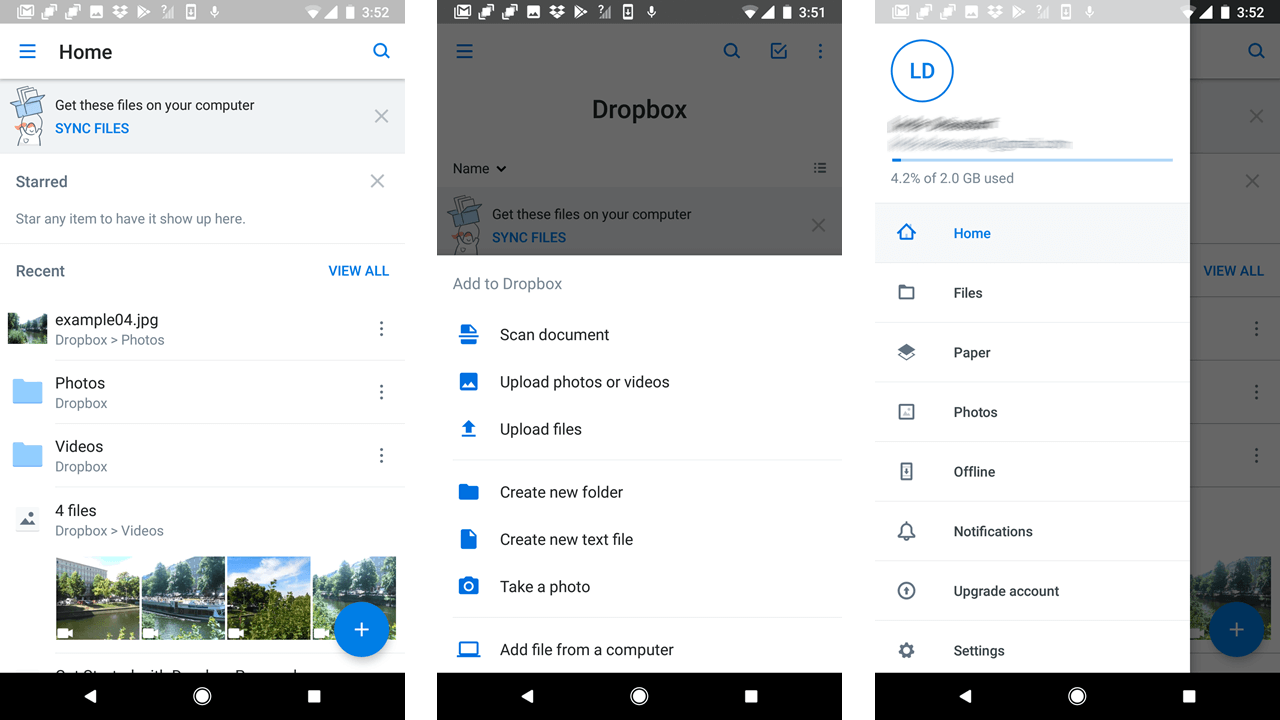The width and height of the screenshot is (1280, 720).
Task: Select Add file from a computer
Action: click(586, 650)
